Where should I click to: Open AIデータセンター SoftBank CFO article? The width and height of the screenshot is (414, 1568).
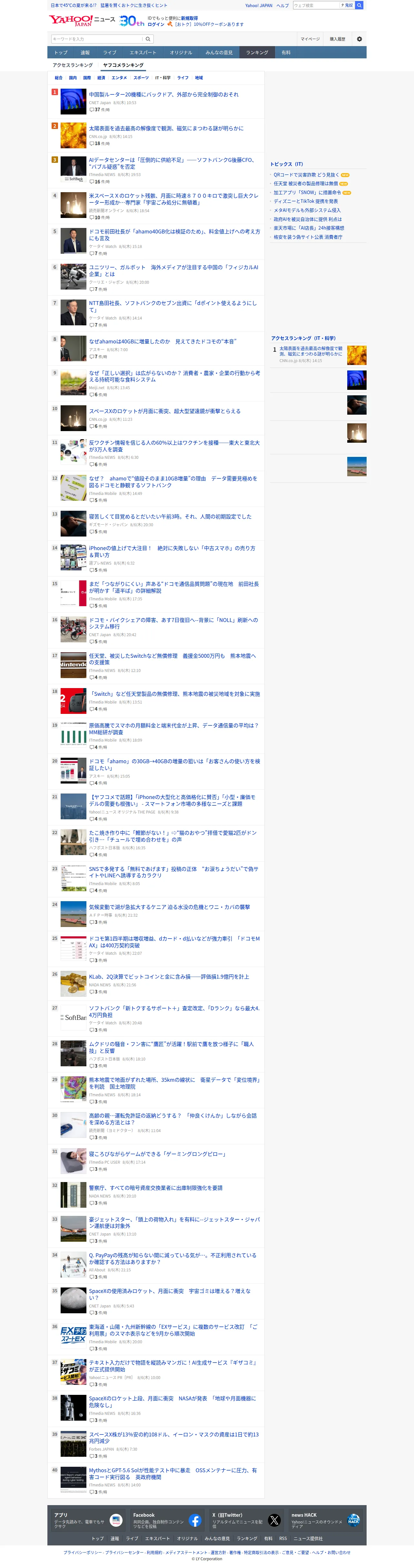tap(172, 163)
